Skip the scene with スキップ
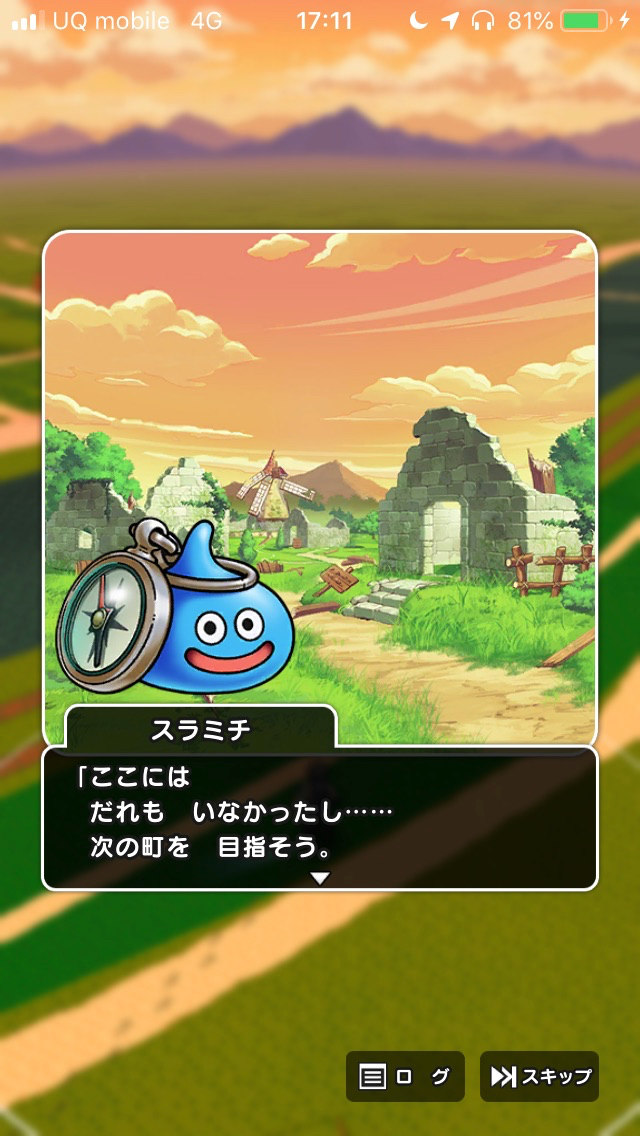 tap(540, 1077)
